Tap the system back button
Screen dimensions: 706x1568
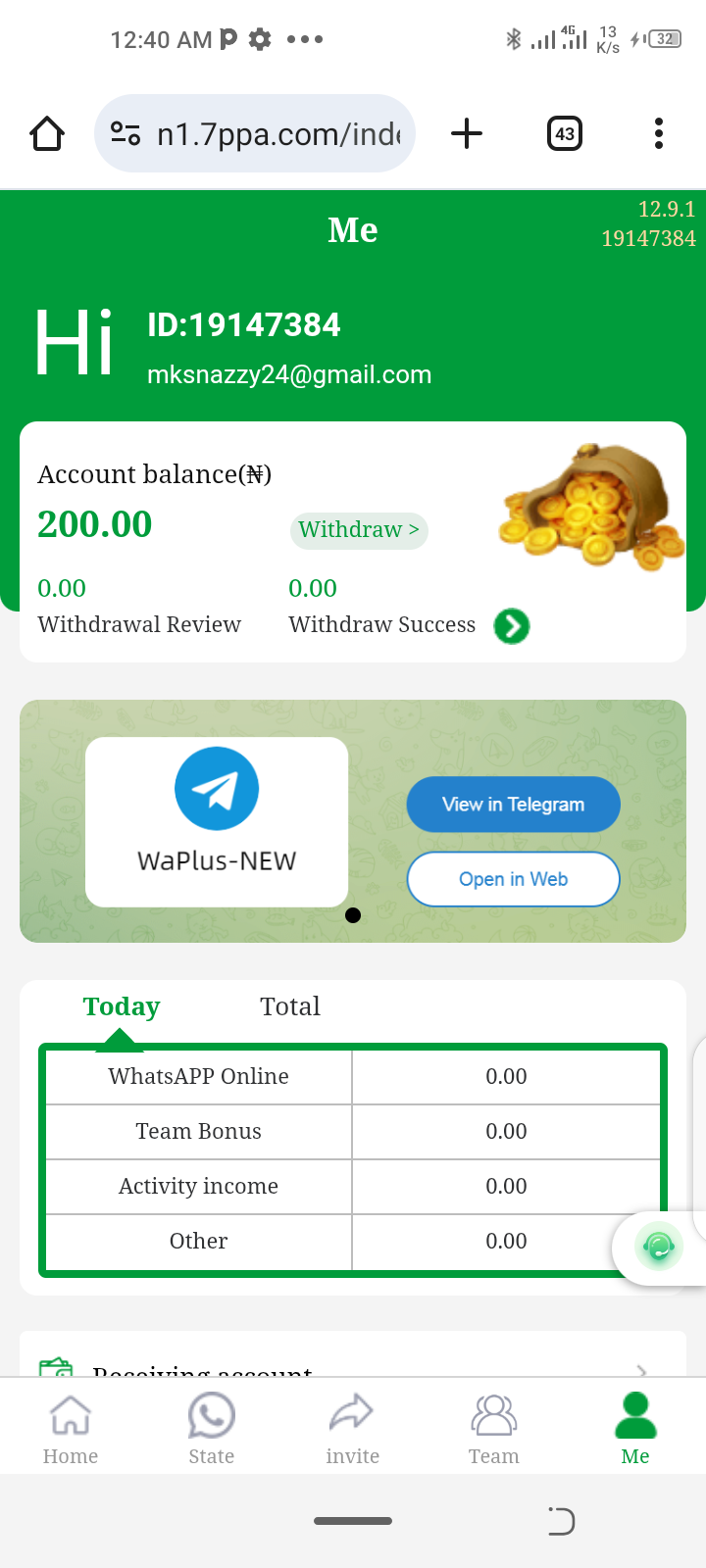[561, 1521]
